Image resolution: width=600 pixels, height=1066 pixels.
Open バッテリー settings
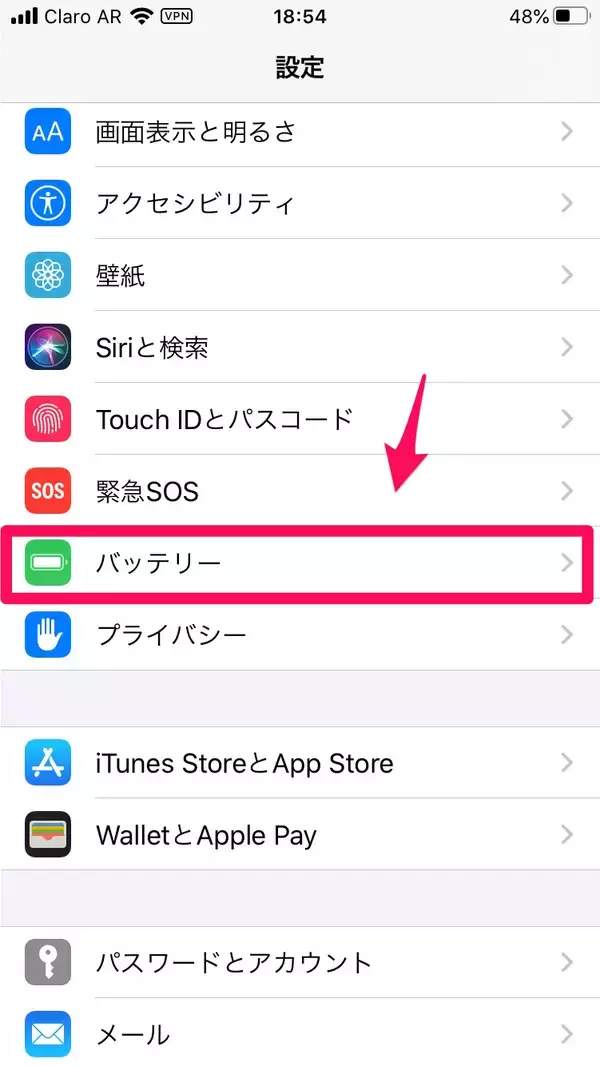[x=300, y=563]
